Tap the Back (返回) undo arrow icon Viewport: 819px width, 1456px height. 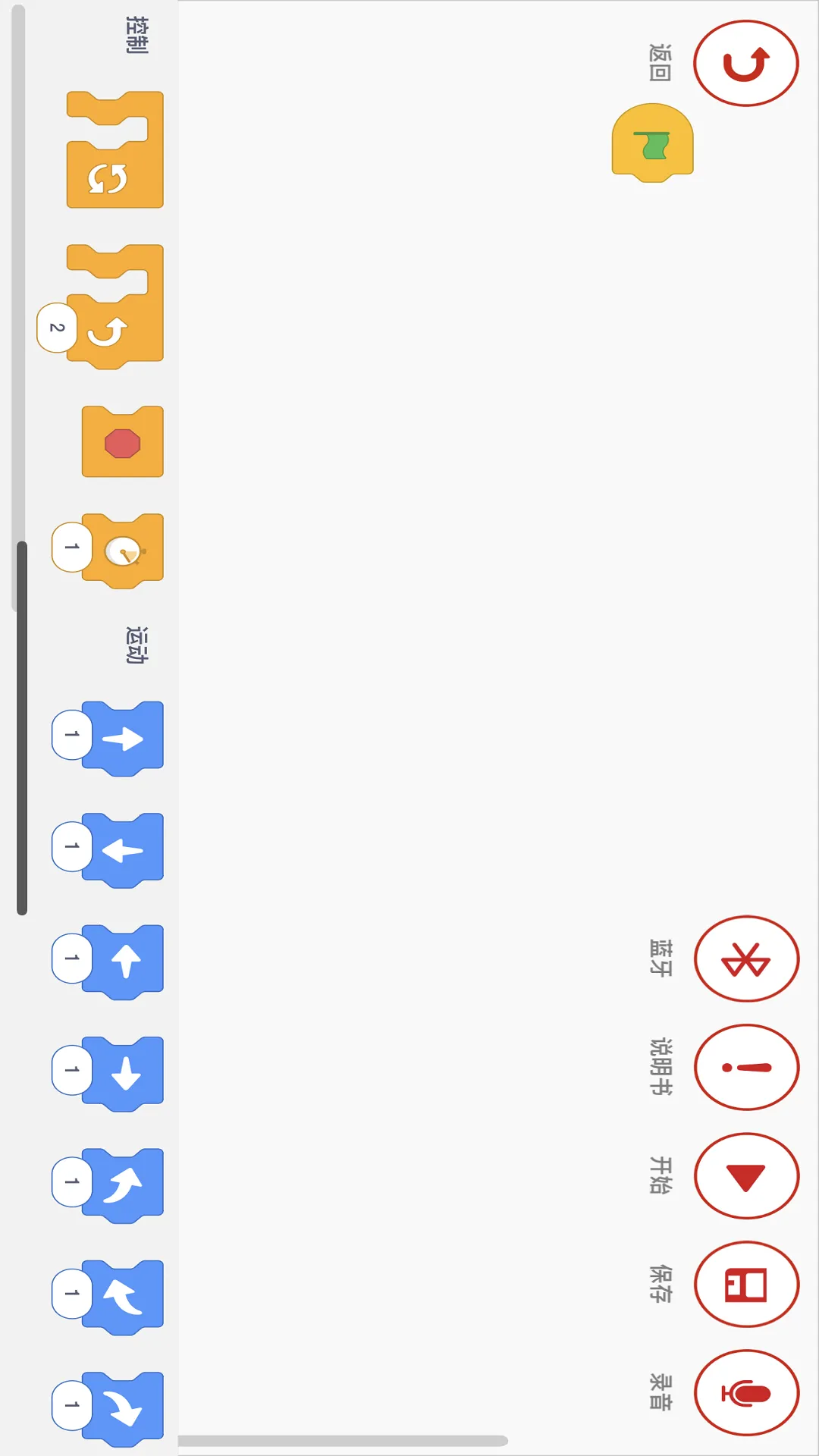[746, 63]
